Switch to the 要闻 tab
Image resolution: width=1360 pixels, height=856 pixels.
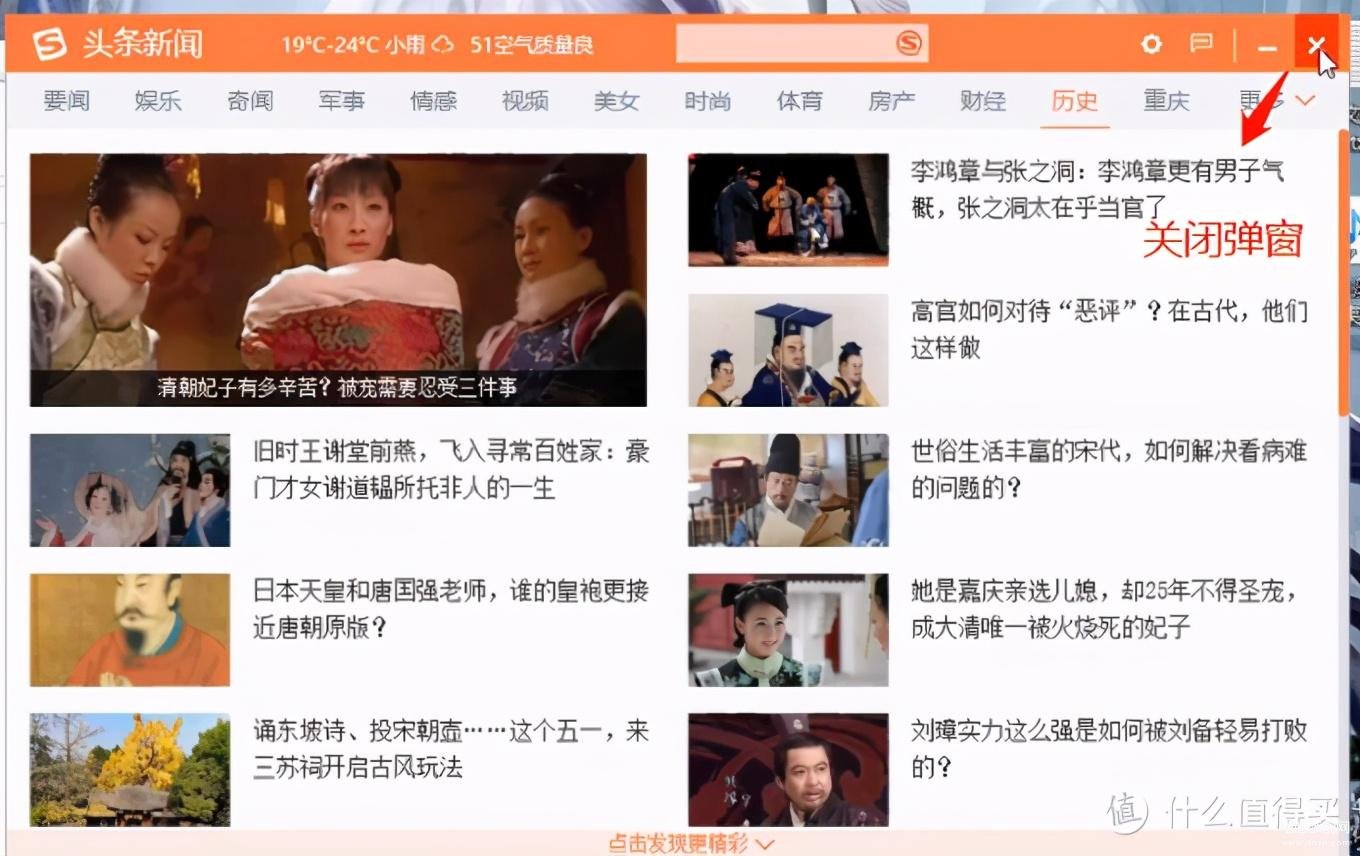67,101
